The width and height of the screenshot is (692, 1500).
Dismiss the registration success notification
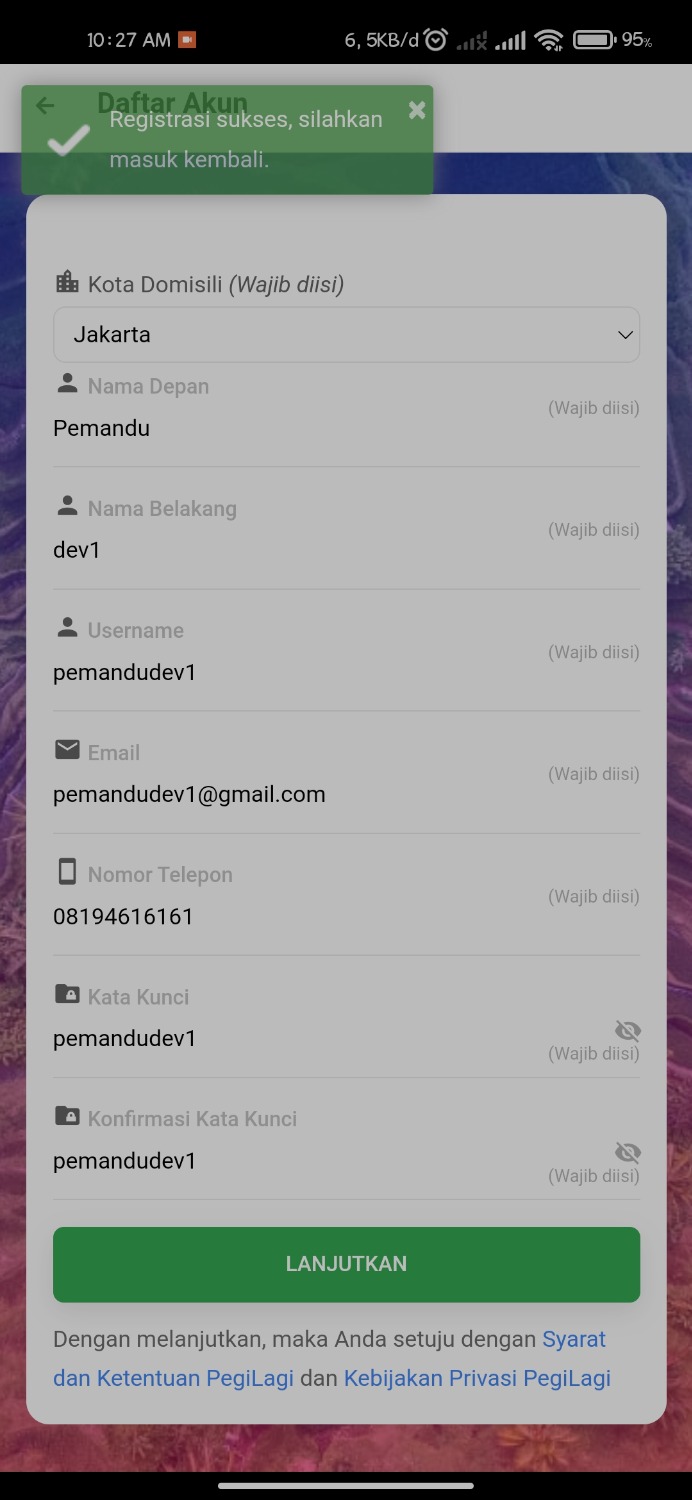pyautogui.click(x=417, y=110)
